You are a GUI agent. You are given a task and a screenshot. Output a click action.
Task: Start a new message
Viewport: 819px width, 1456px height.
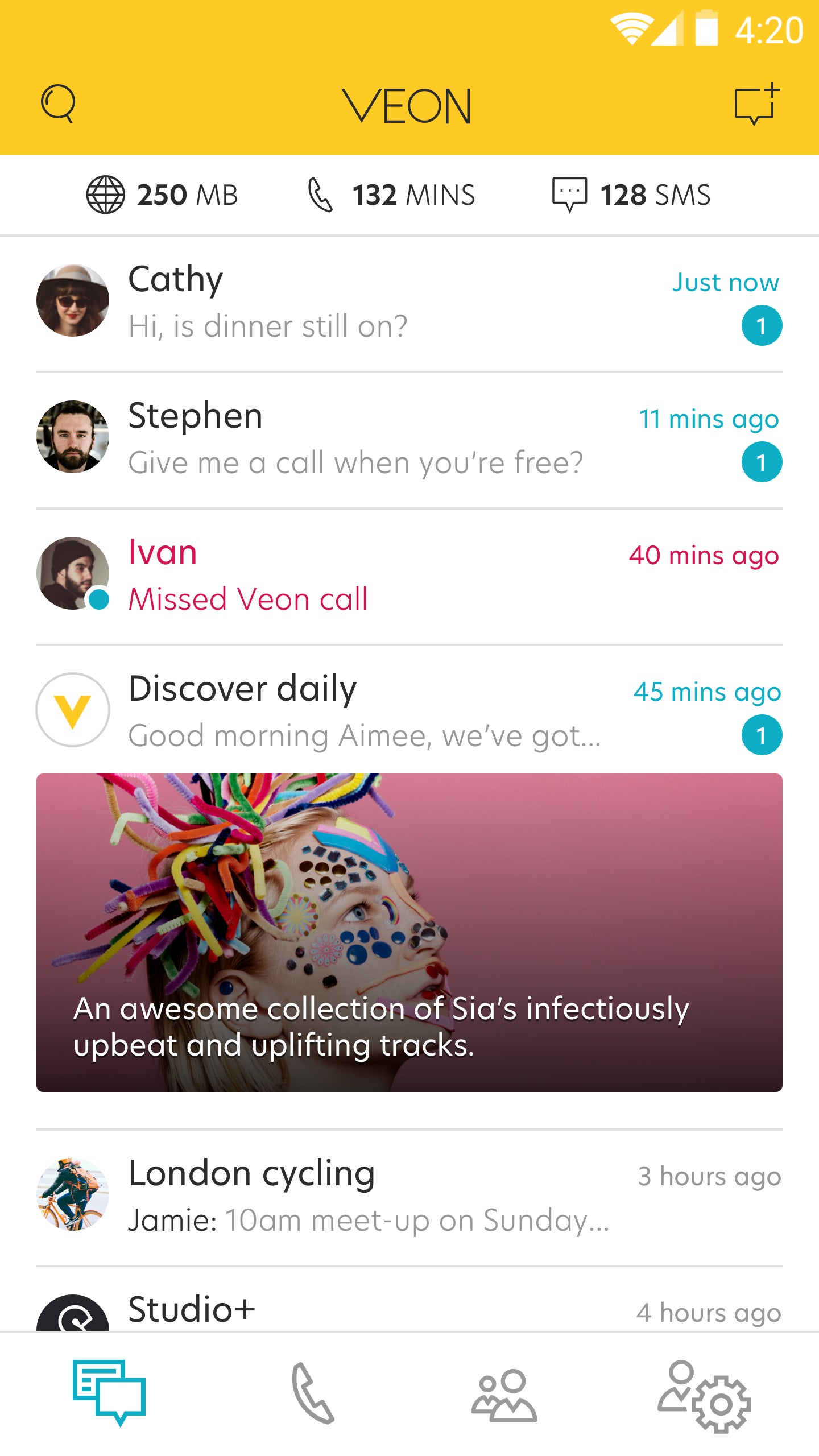click(756, 104)
